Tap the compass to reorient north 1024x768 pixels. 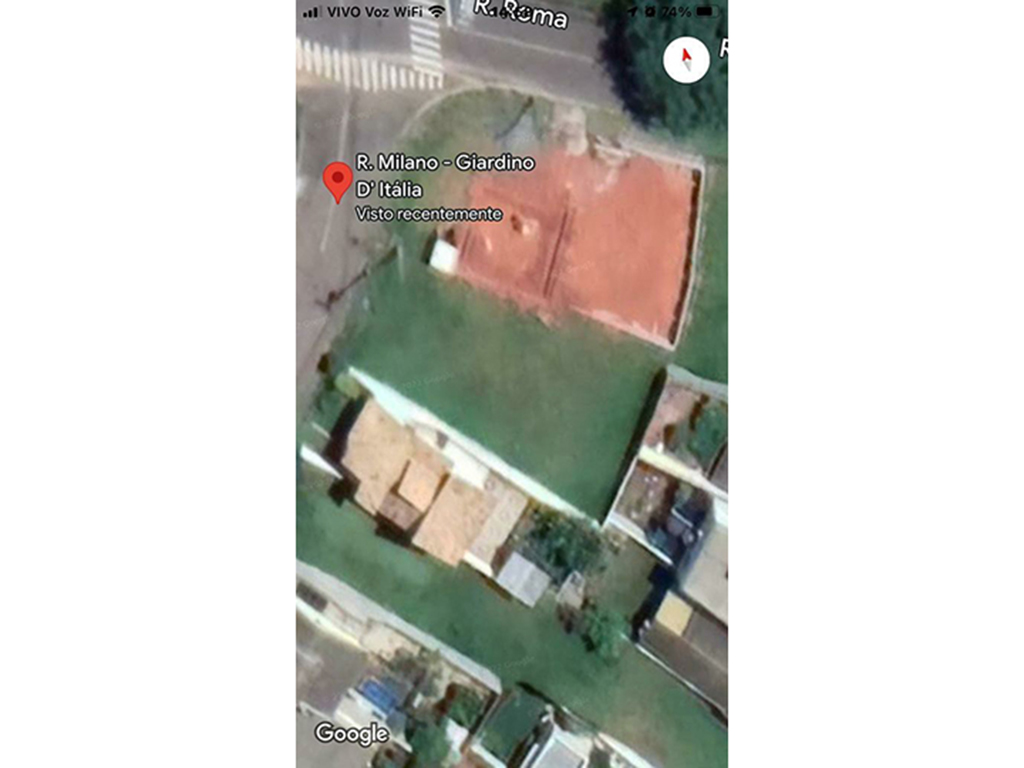pos(686,60)
